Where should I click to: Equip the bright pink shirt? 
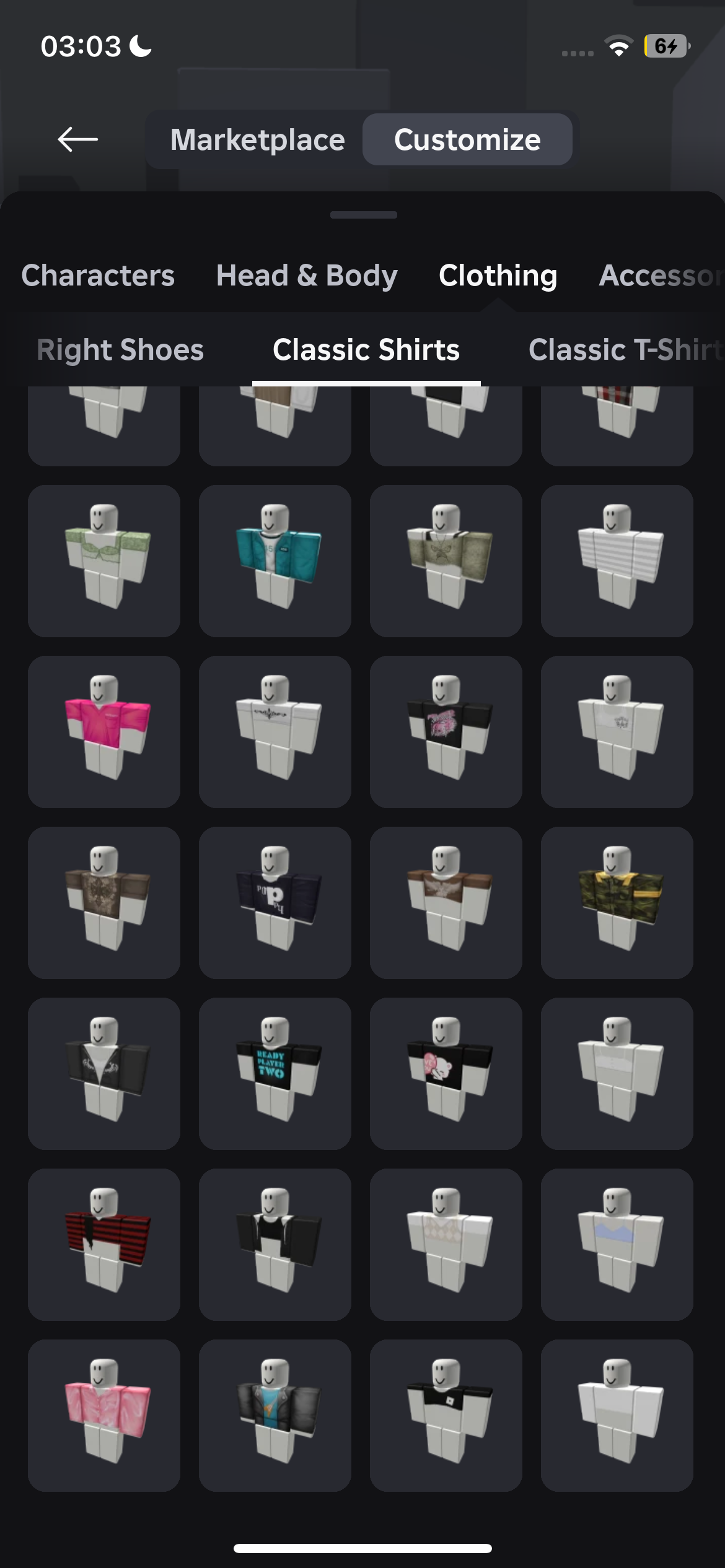point(104,732)
